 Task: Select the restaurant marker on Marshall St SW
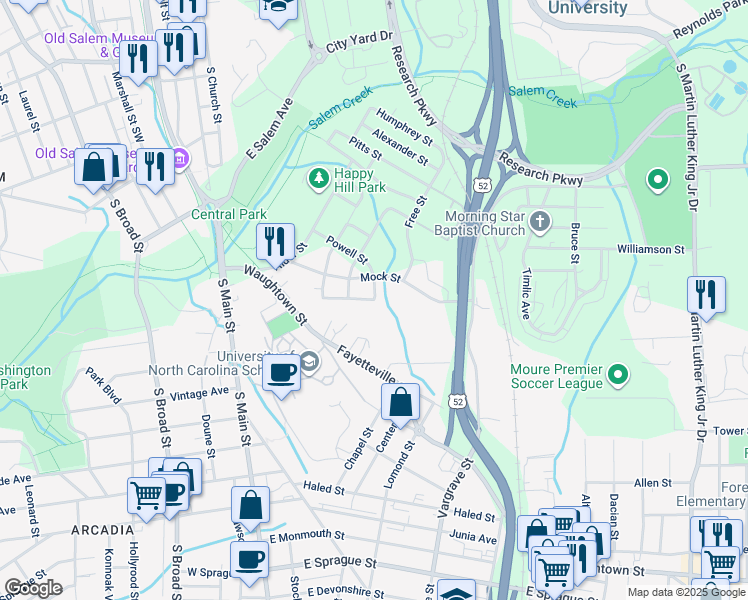[138, 60]
